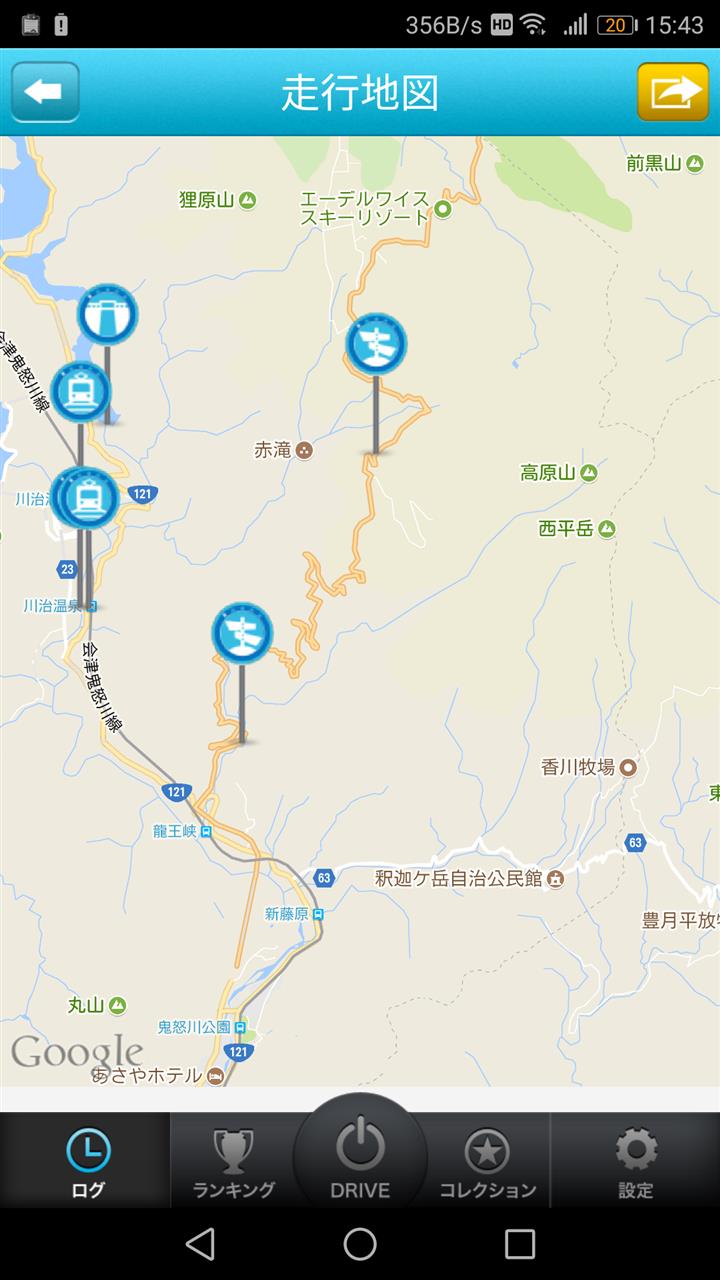Open the コレクション tab
The width and height of the screenshot is (720, 1280).
pyautogui.click(x=487, y=1162)
